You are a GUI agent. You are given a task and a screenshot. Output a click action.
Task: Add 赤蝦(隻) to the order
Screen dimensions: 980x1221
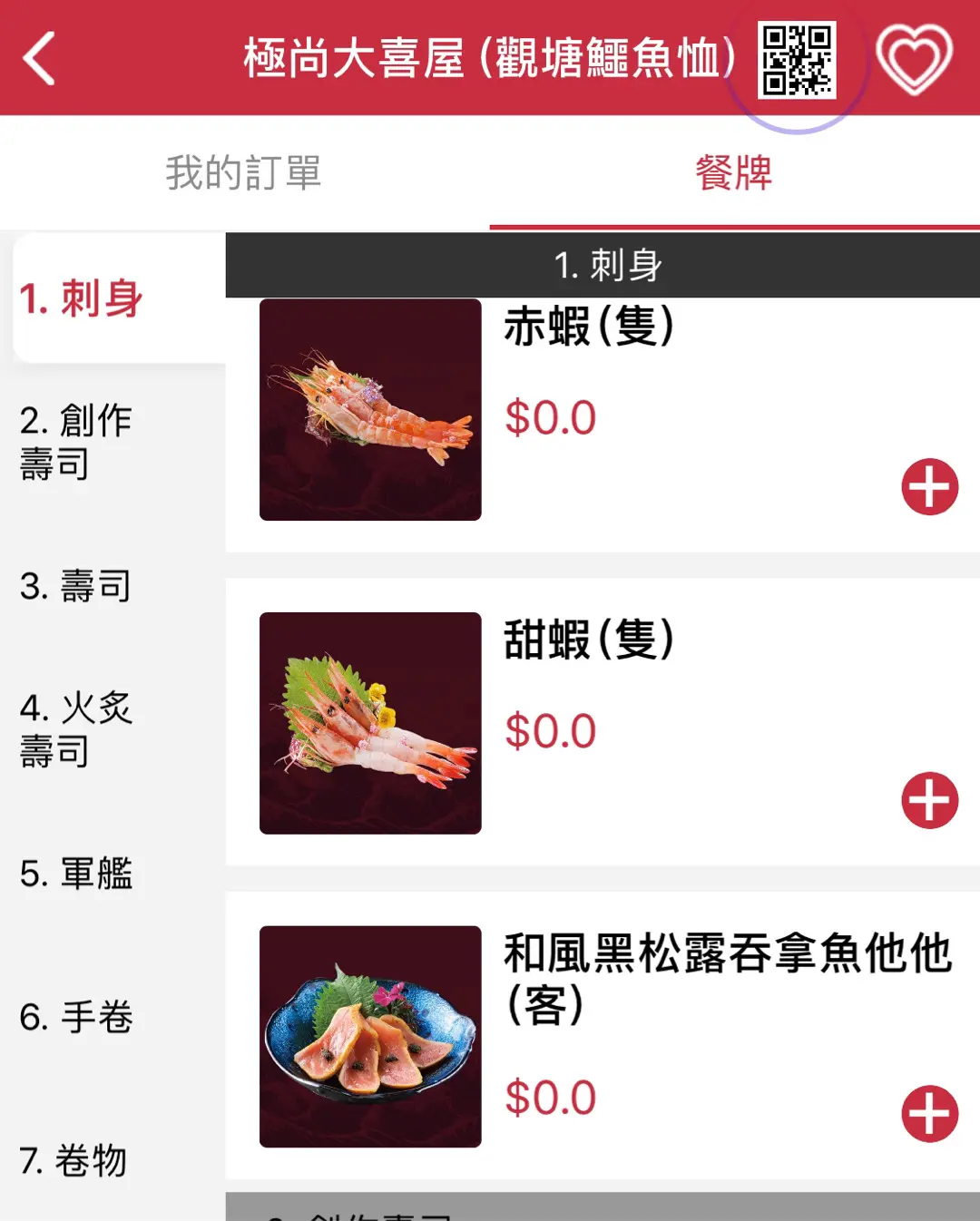(x=929, y=487)
